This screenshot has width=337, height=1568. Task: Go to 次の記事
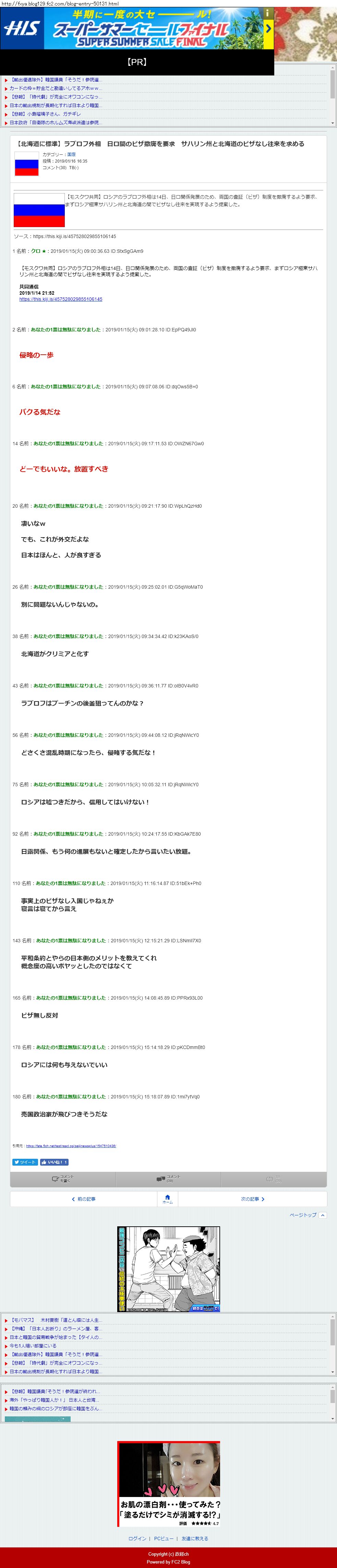tap(252, 1199)
